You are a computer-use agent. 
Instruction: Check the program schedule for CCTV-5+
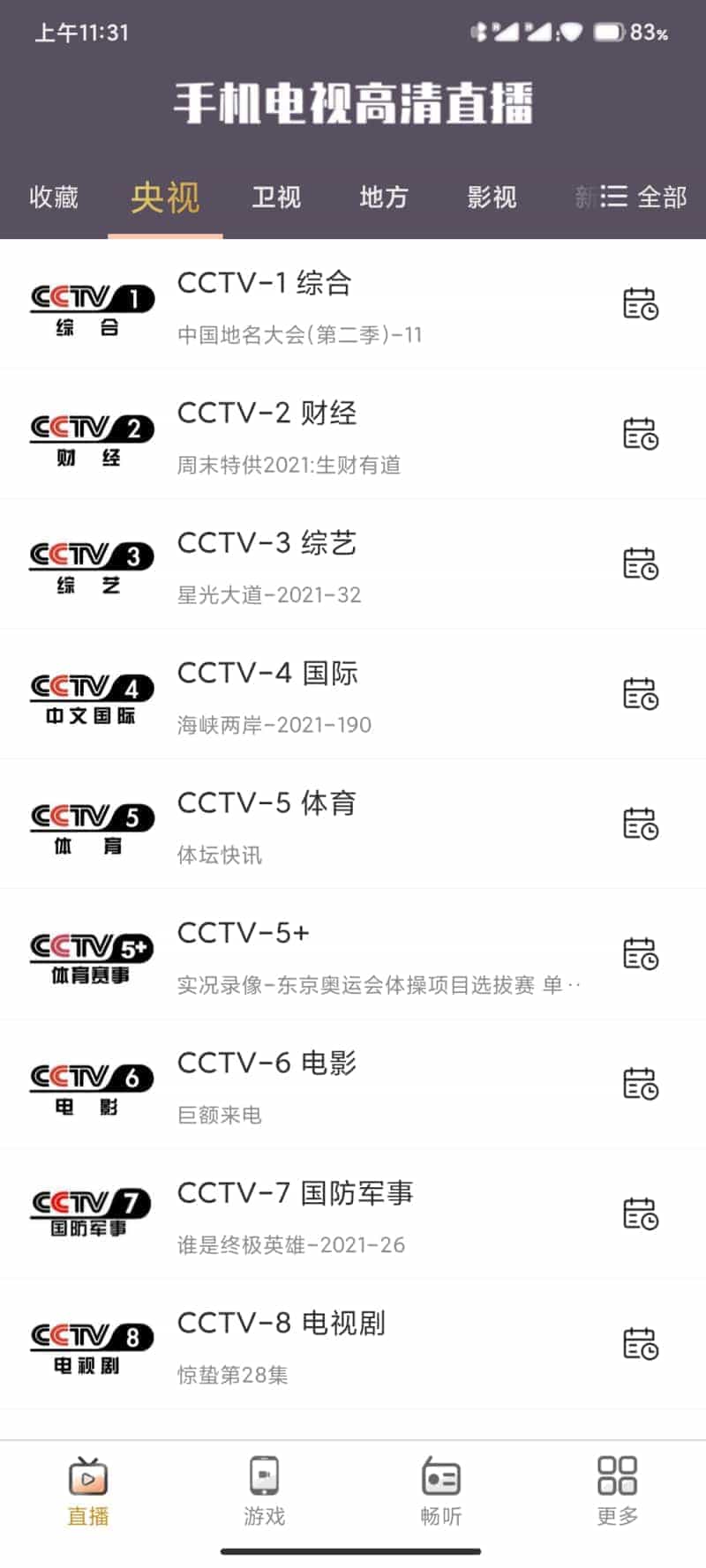641,954
